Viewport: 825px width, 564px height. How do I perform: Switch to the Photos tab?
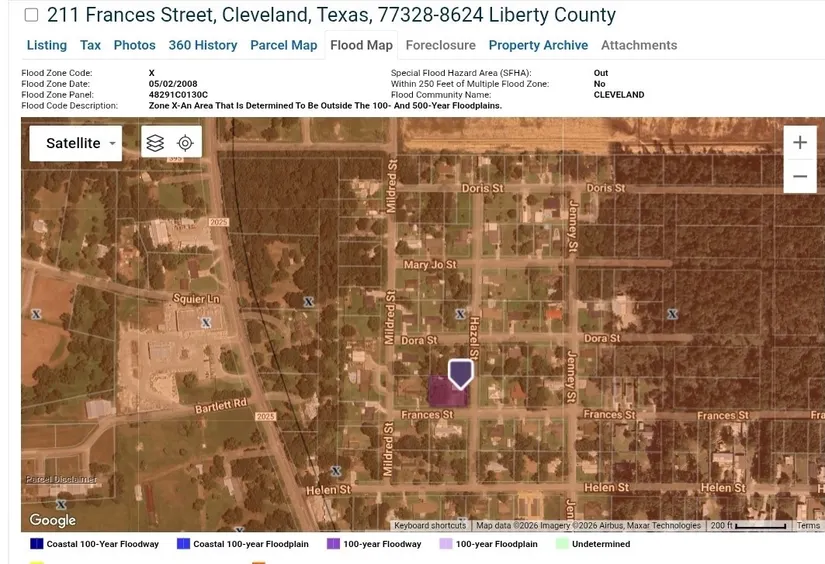coord(134,45)
